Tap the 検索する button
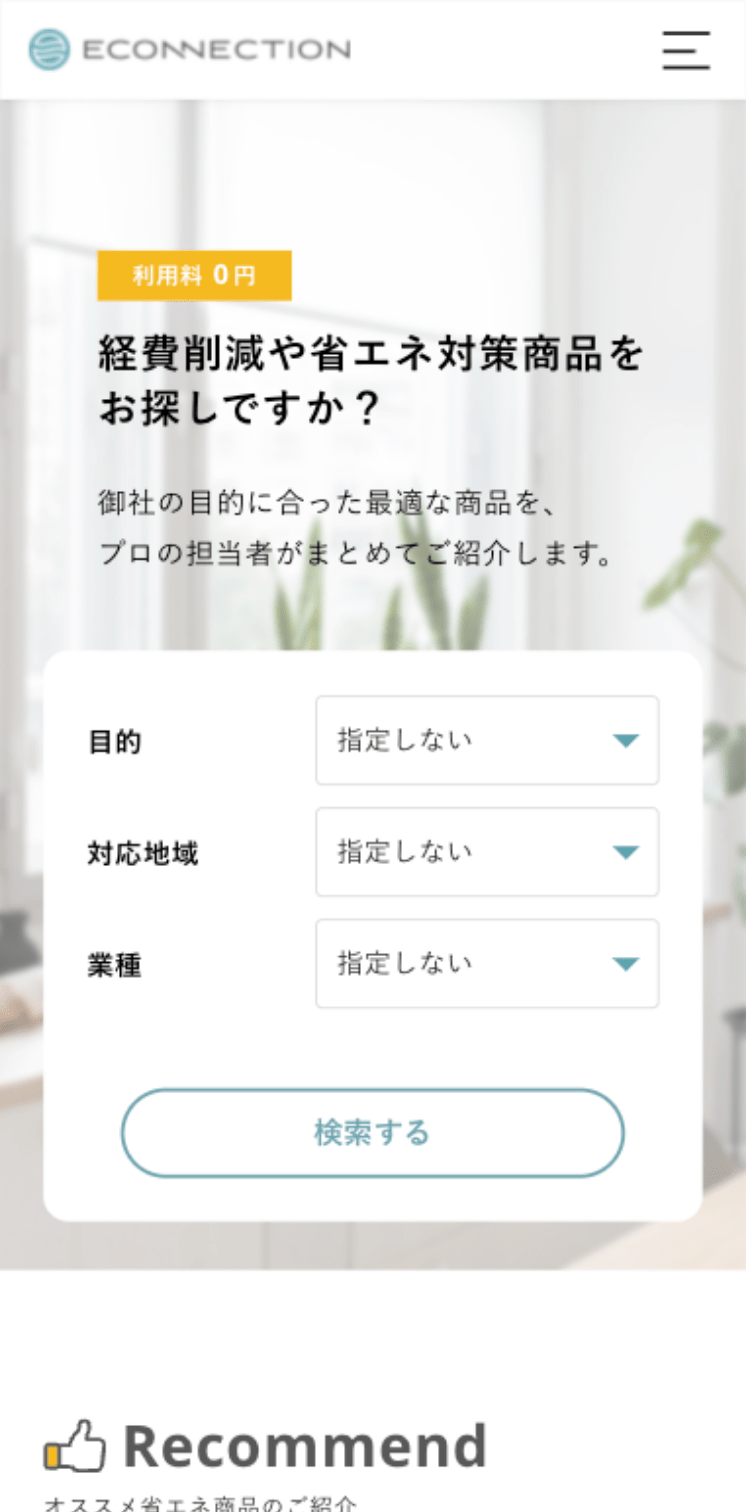746x1512 pixels. (373, 1133)
